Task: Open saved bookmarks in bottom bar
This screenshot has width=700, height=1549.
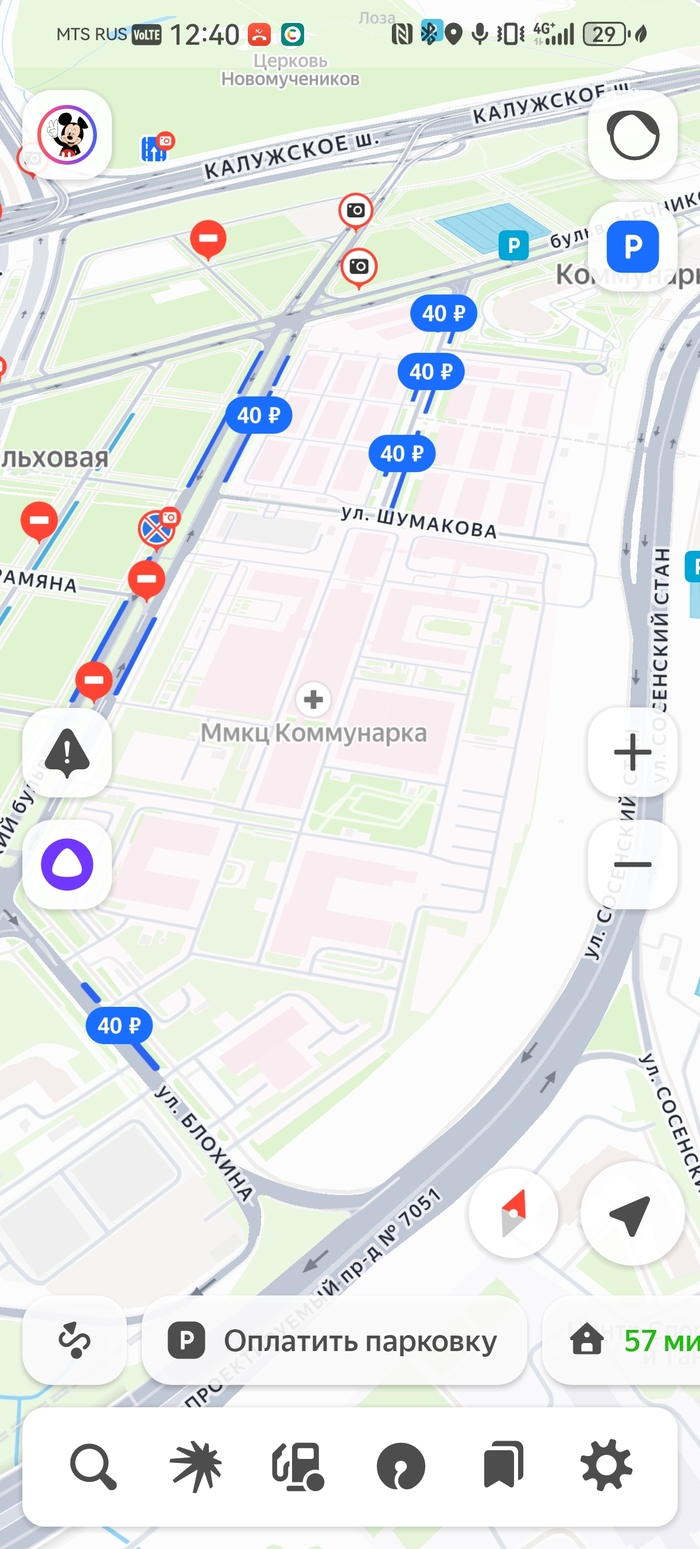Action: [503, 1467]
